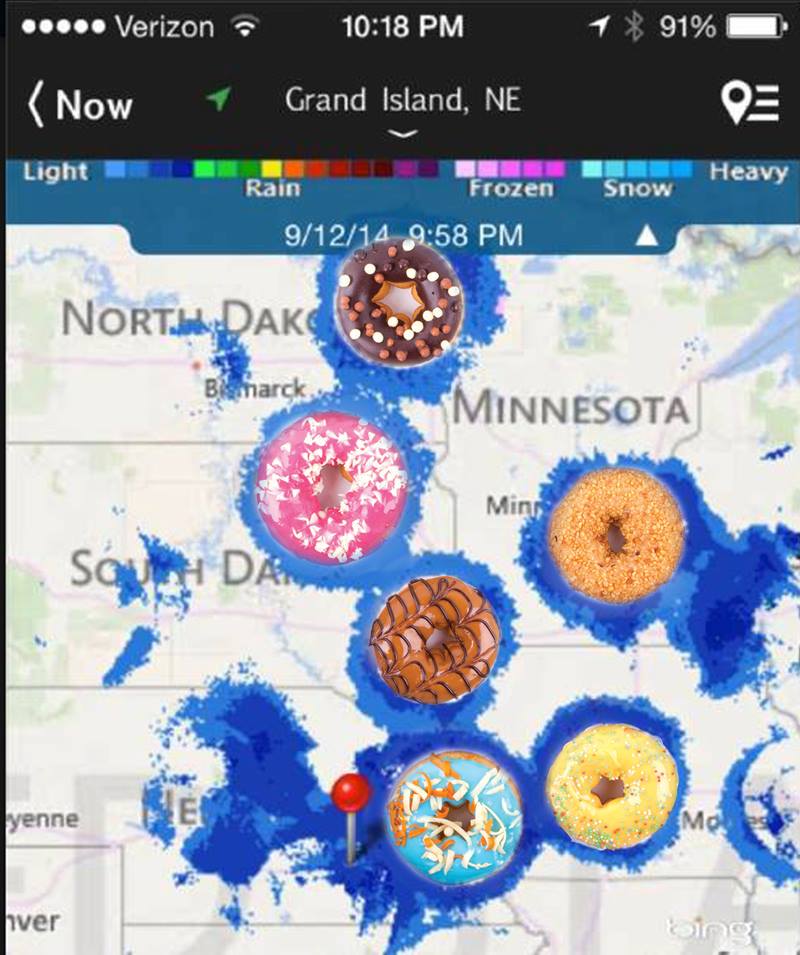
Task: Open the saved locations list icon
Action: [749, 103]
